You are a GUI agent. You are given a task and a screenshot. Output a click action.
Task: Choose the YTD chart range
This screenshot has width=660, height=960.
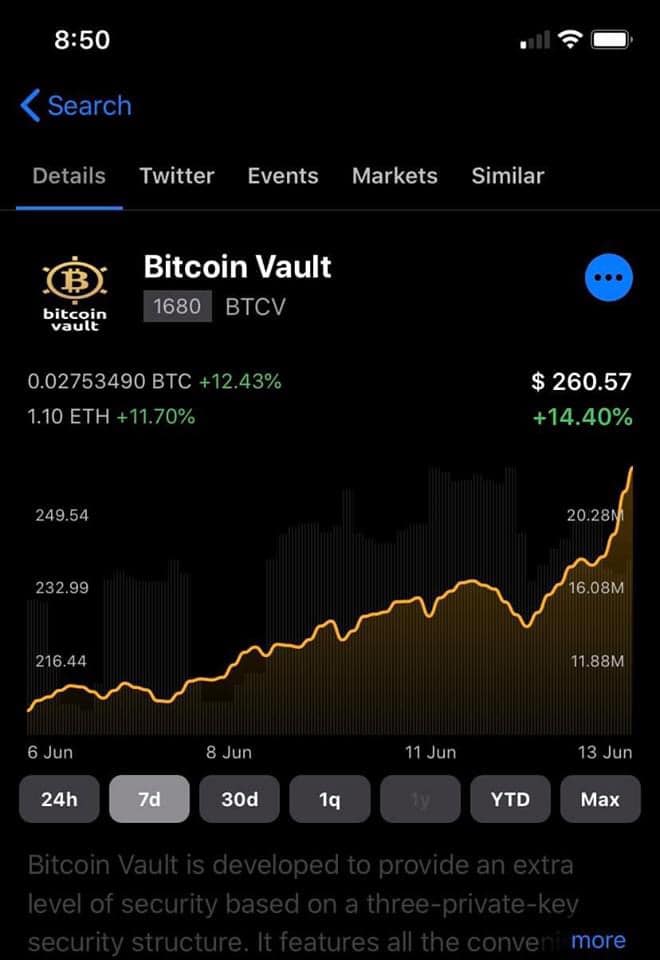[x=511, y=799]
